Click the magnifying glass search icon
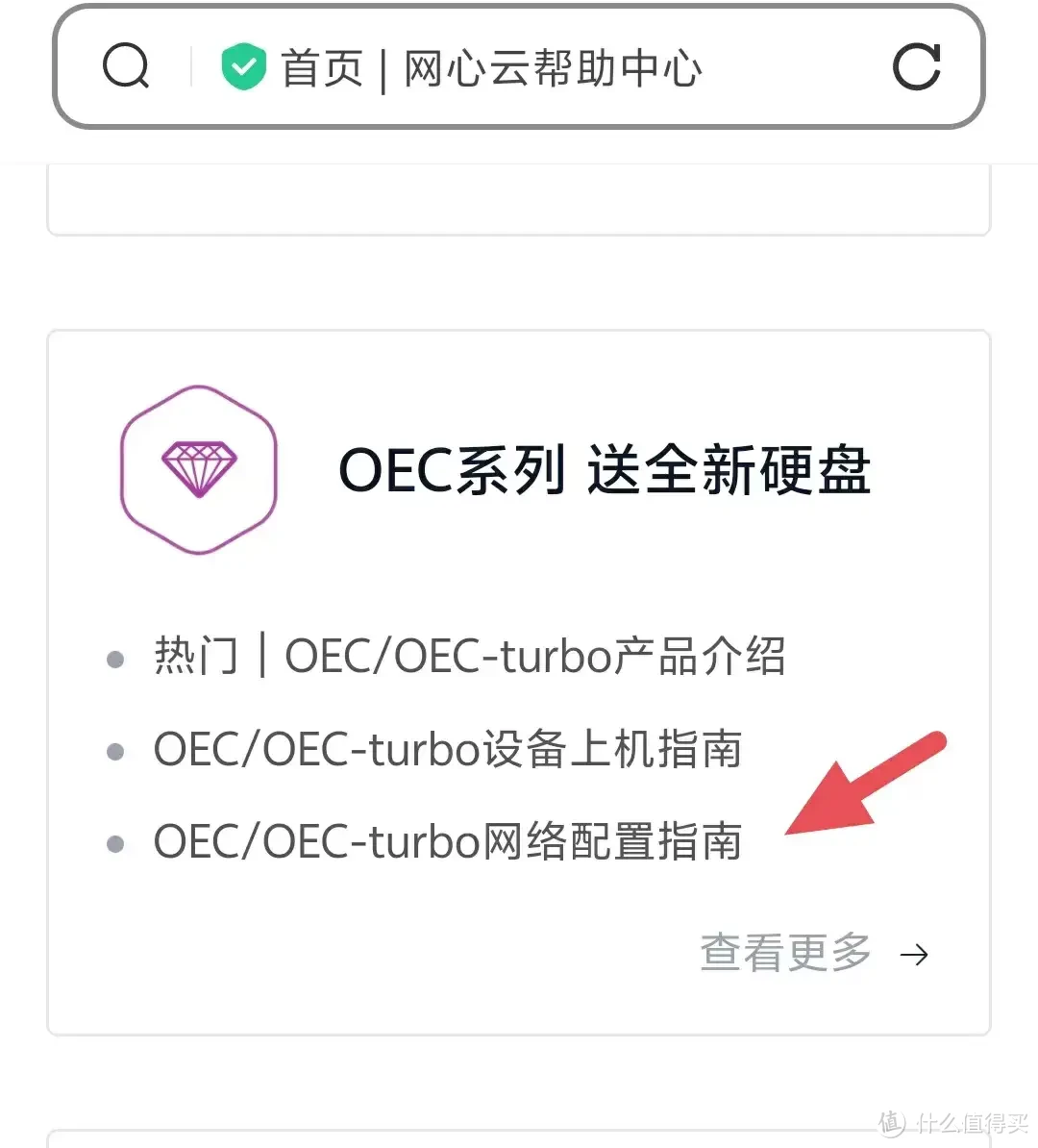Viewport: 1038px width, 1148px height. tap(125, 66)
